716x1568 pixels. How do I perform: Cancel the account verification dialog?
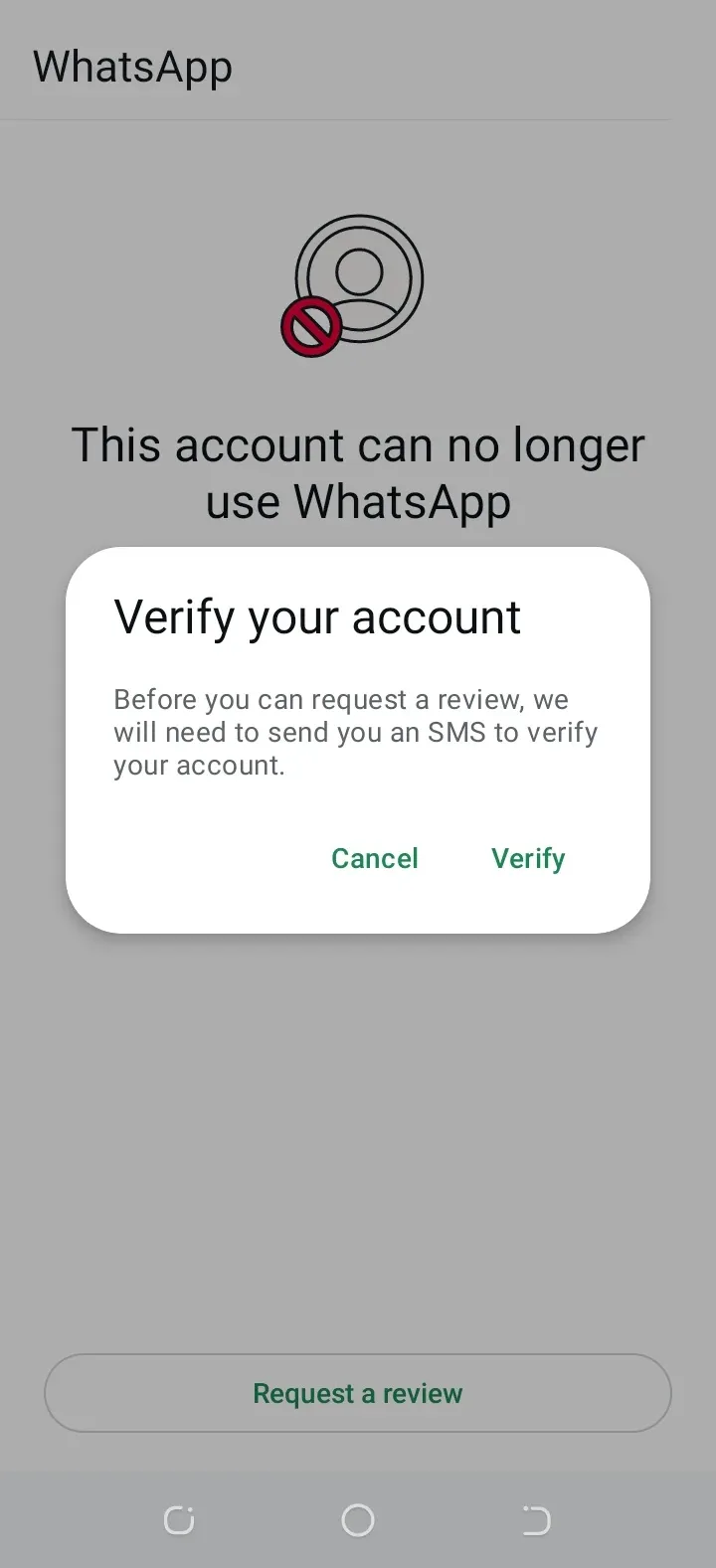coord(375,858)
